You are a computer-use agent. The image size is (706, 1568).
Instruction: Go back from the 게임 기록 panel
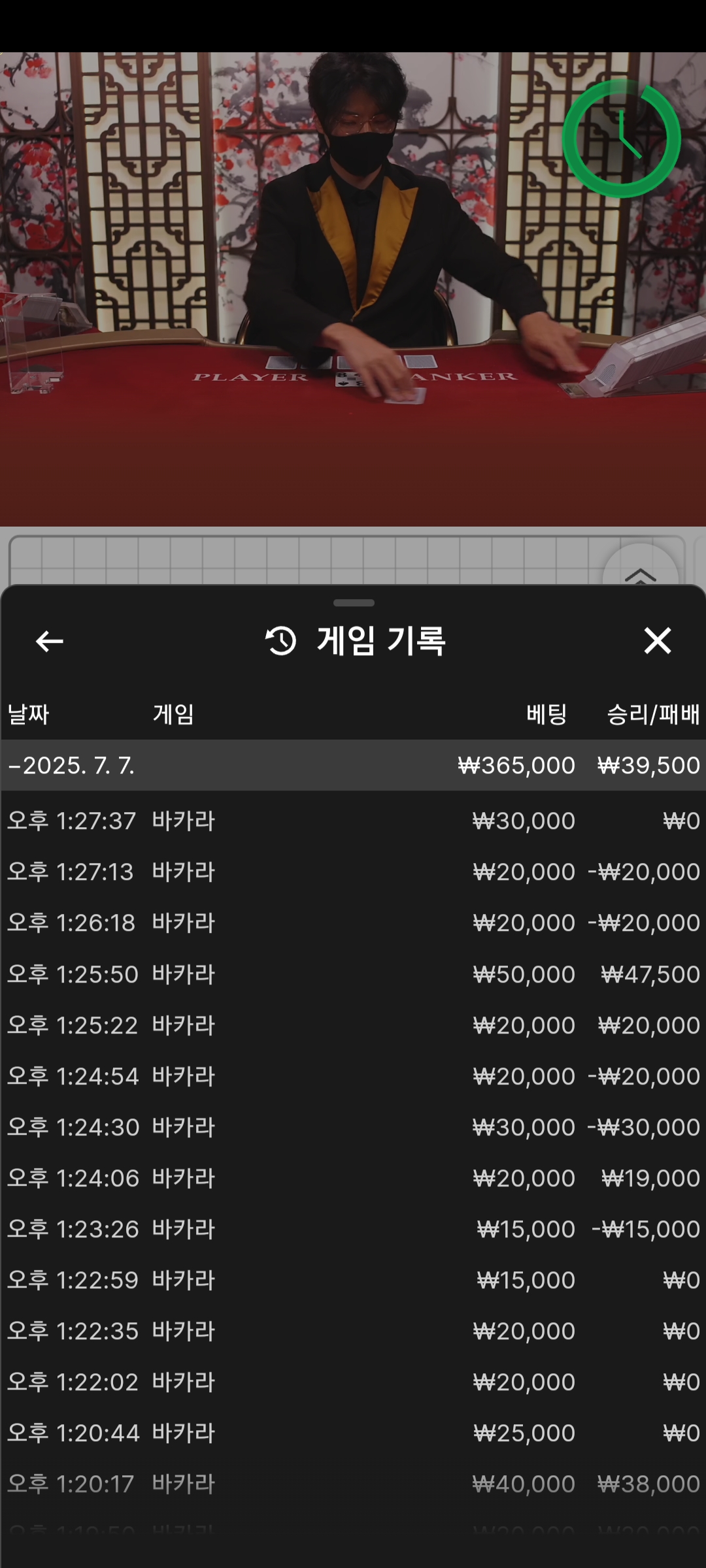pos(49,641)
